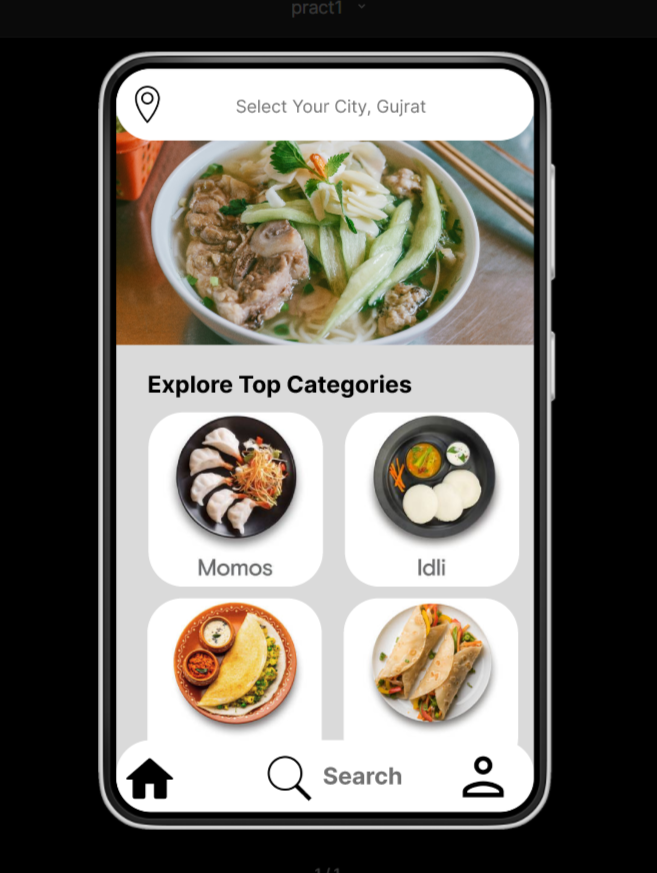
Task: Open the Idli category
Action: [432, 498]
